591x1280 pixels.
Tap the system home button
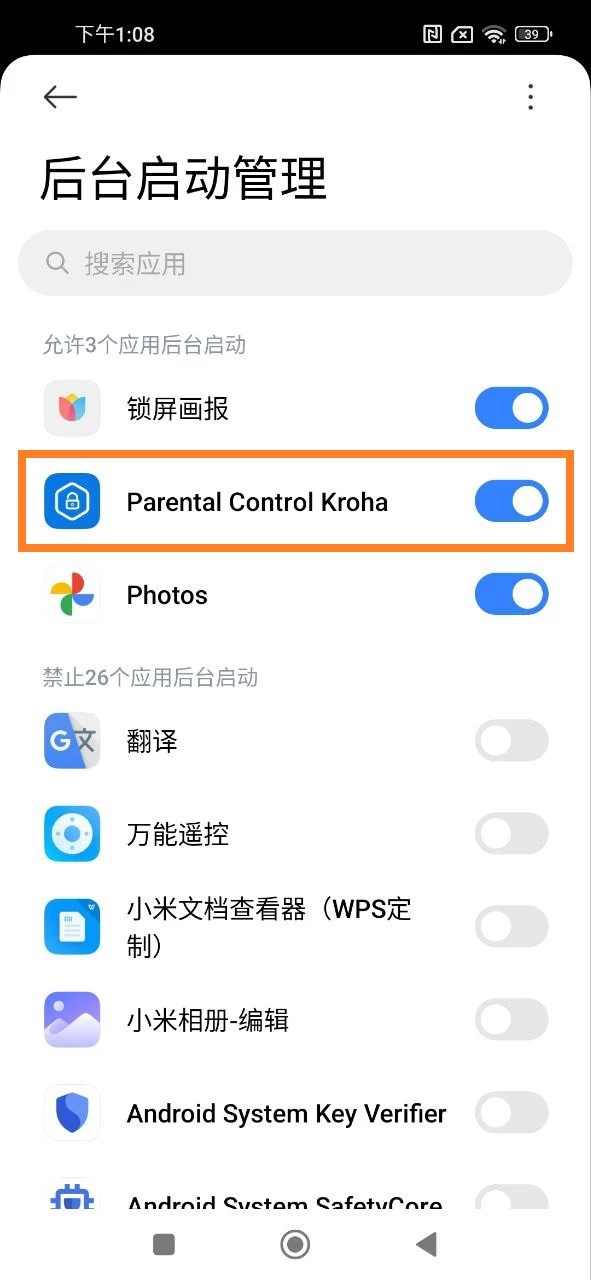(295, 1244)
